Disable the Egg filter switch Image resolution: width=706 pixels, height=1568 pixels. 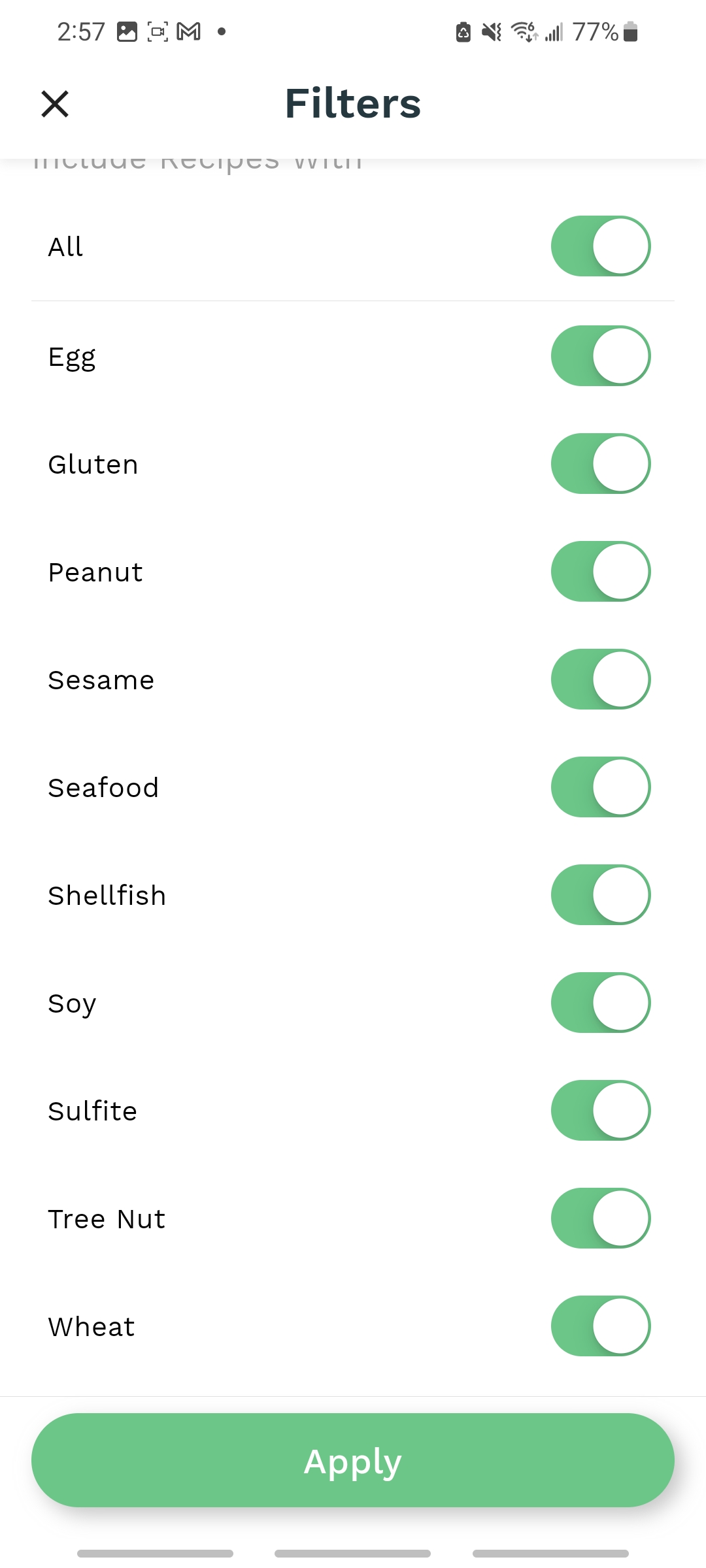[600, 356]
